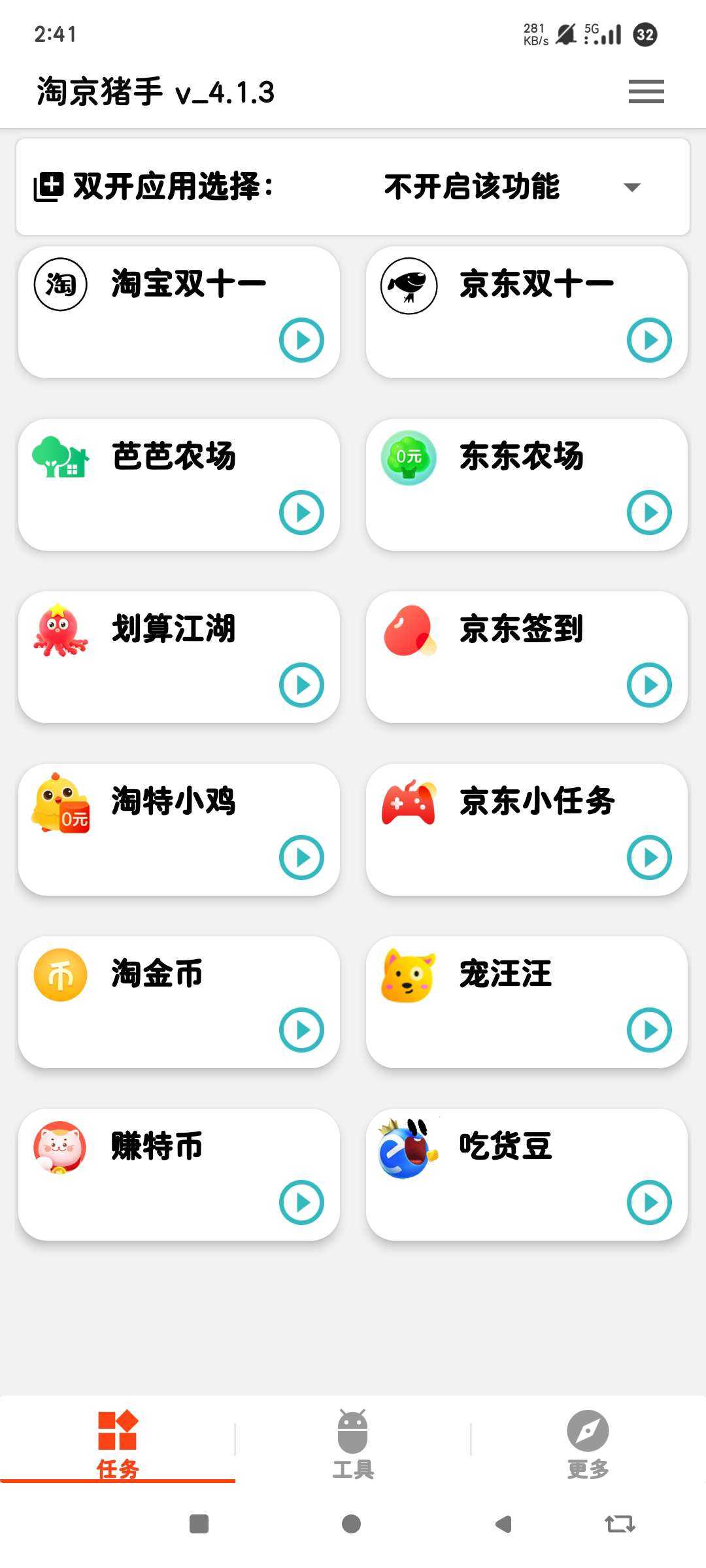706x1568 pixels.
Task: Run the 宠汪汪 task
Action: pyautogui.click(x=649, y=1030)
